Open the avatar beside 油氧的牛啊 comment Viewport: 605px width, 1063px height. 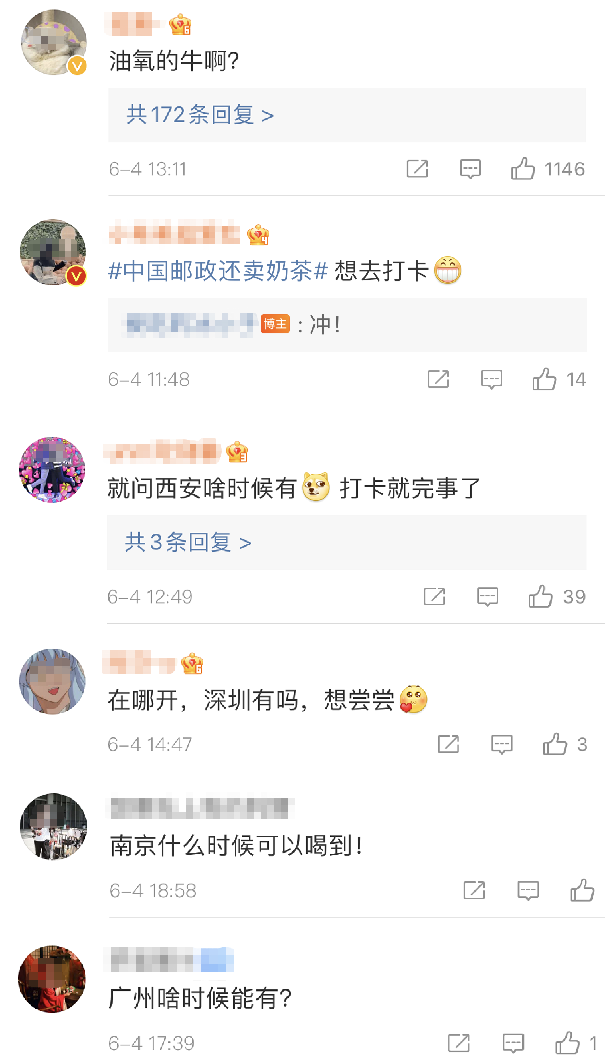coord(54,42)
